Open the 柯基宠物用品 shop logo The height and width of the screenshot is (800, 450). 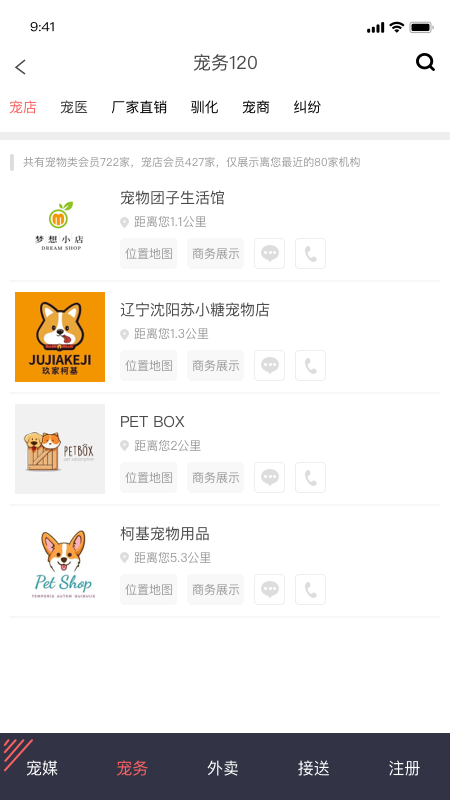60,561
